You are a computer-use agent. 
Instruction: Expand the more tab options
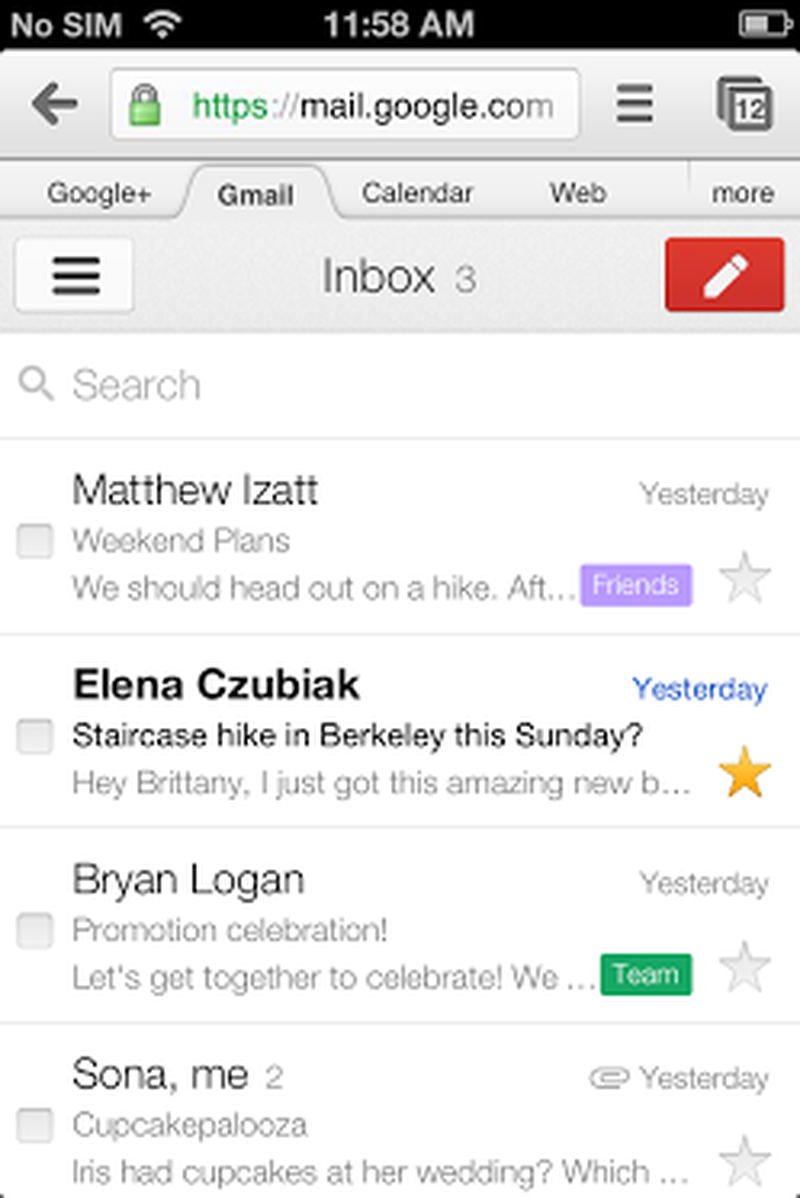coord(742,193)
